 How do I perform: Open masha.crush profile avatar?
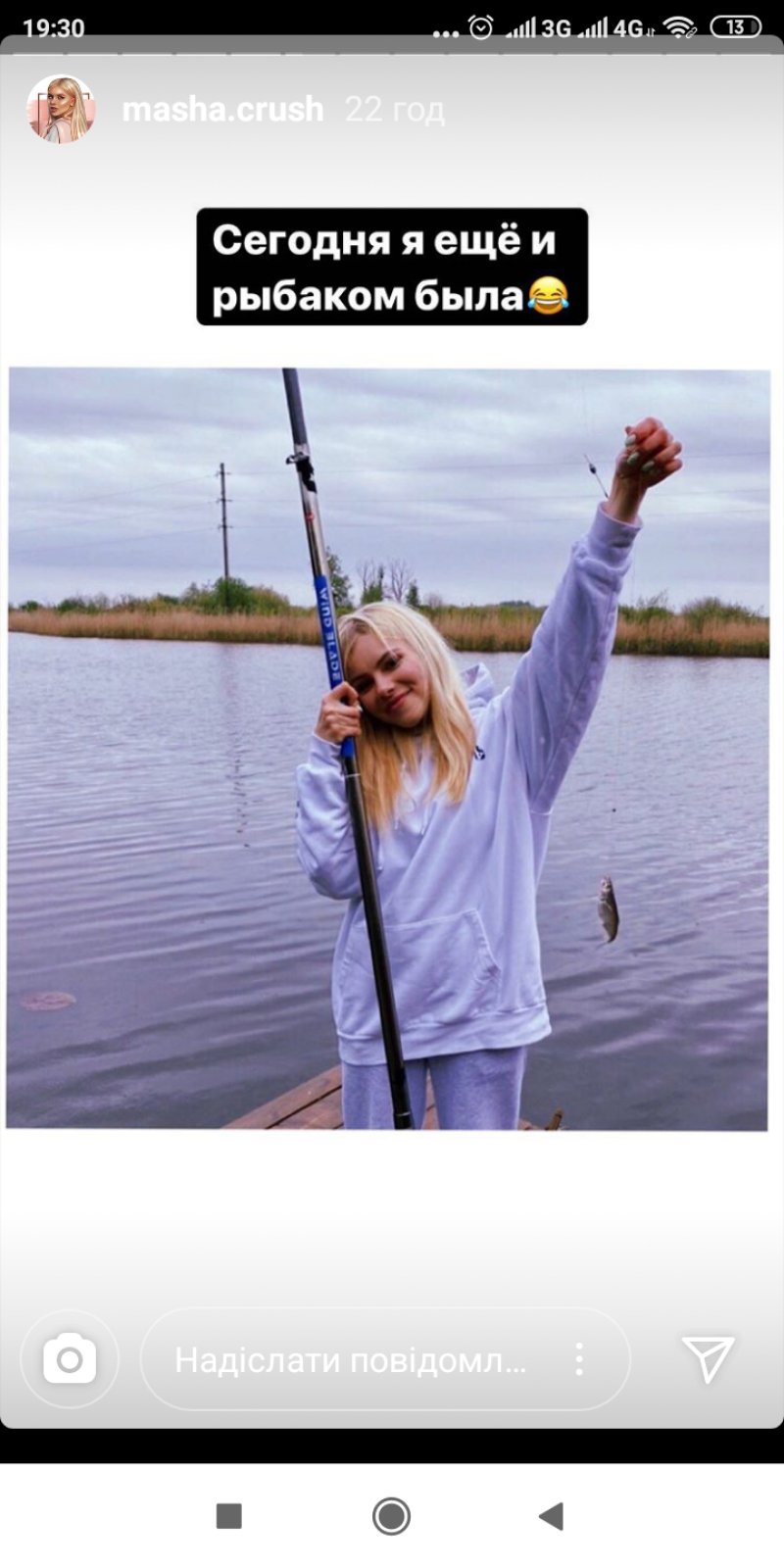tap(61, 109)
